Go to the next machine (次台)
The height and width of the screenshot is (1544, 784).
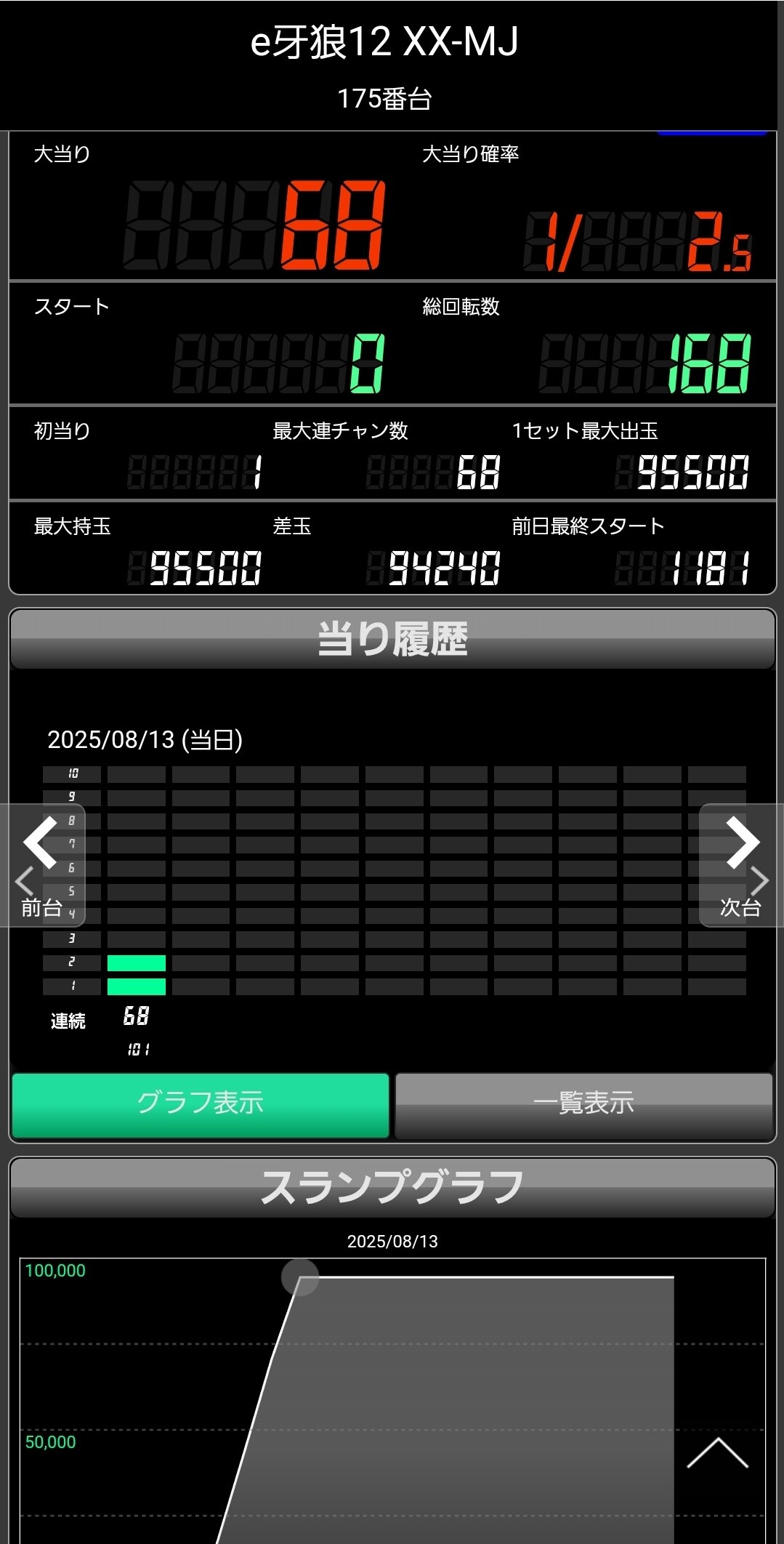[x=741, y=865]
